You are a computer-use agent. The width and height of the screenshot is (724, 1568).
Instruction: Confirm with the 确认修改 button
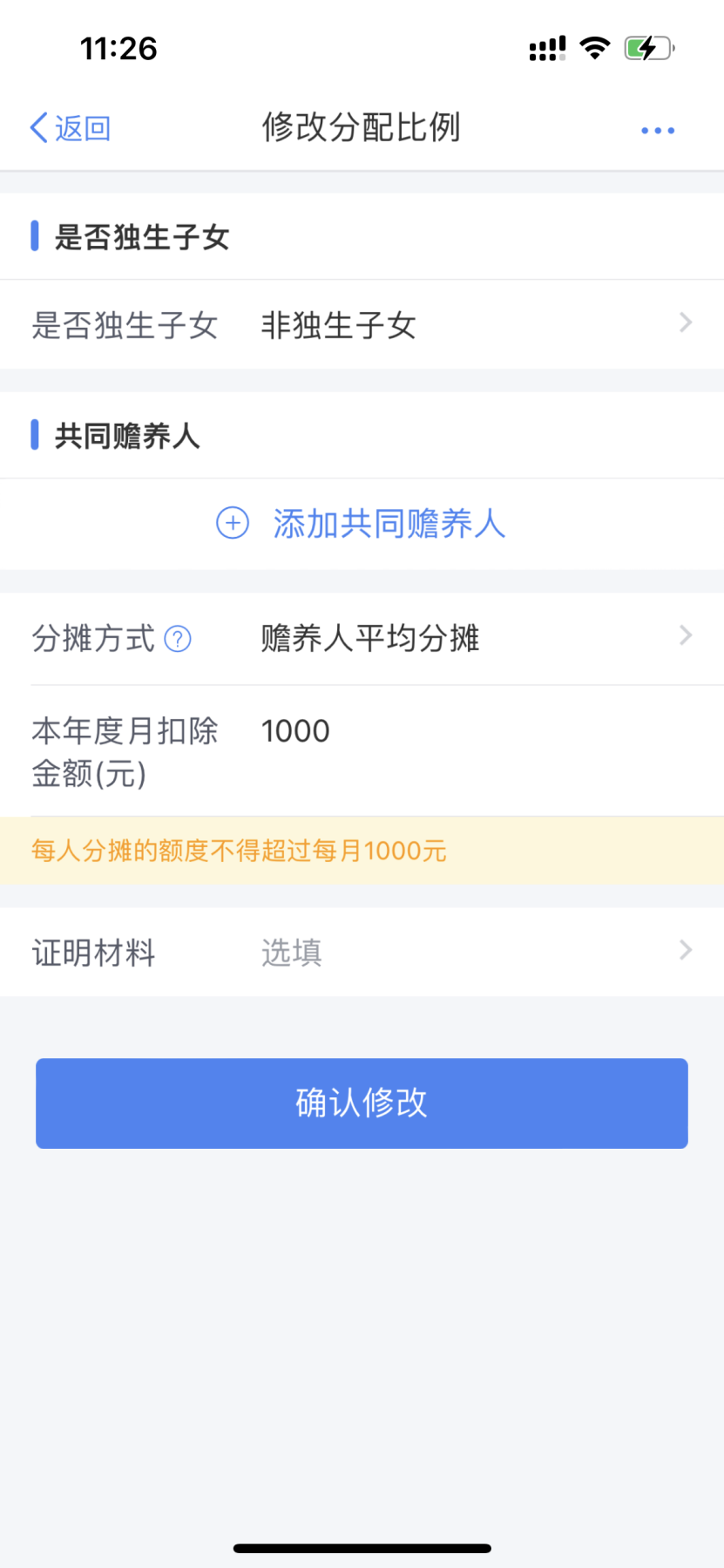tap(362, 1103)
